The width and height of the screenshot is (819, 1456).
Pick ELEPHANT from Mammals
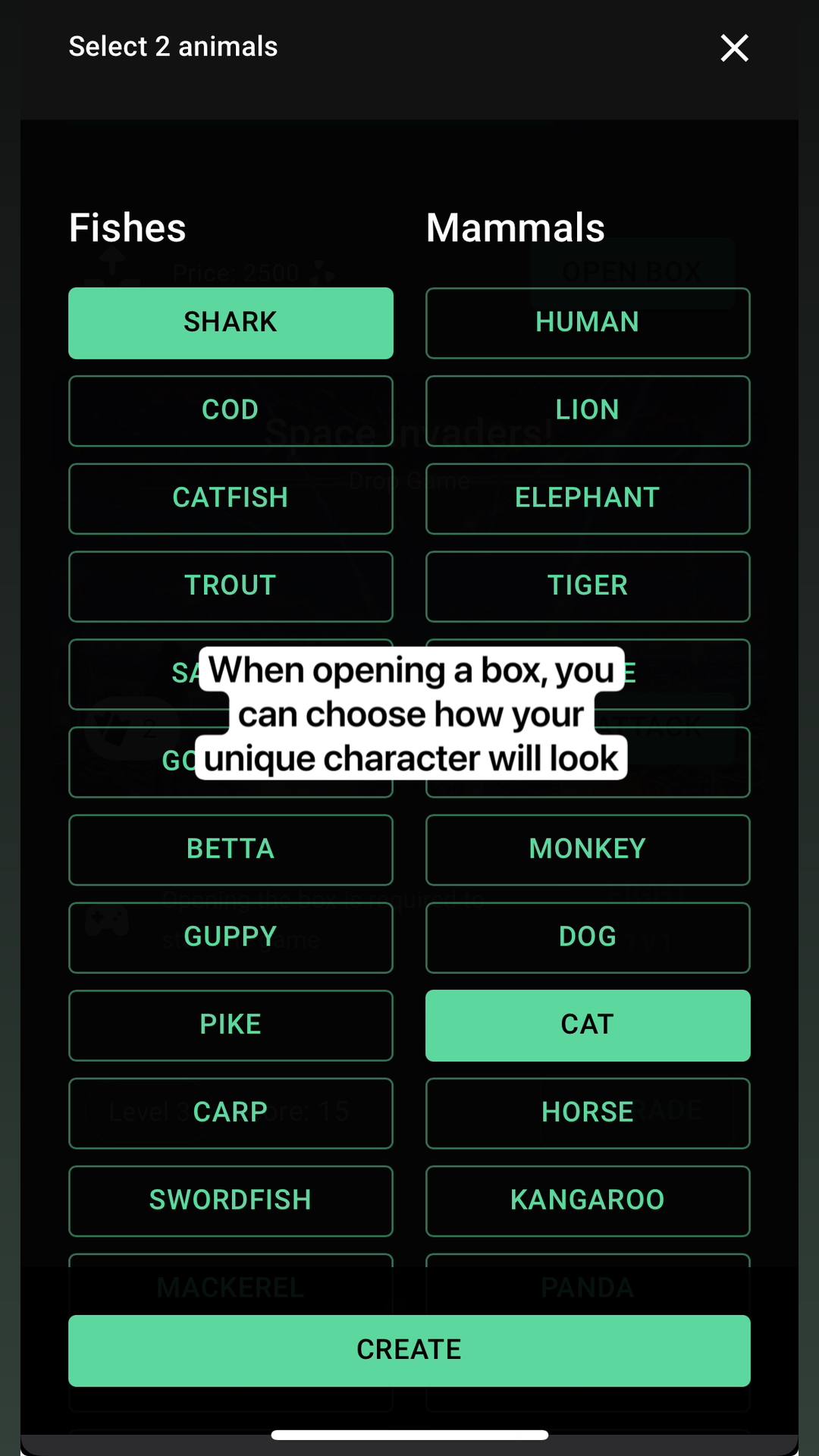(x=588, y=498)
